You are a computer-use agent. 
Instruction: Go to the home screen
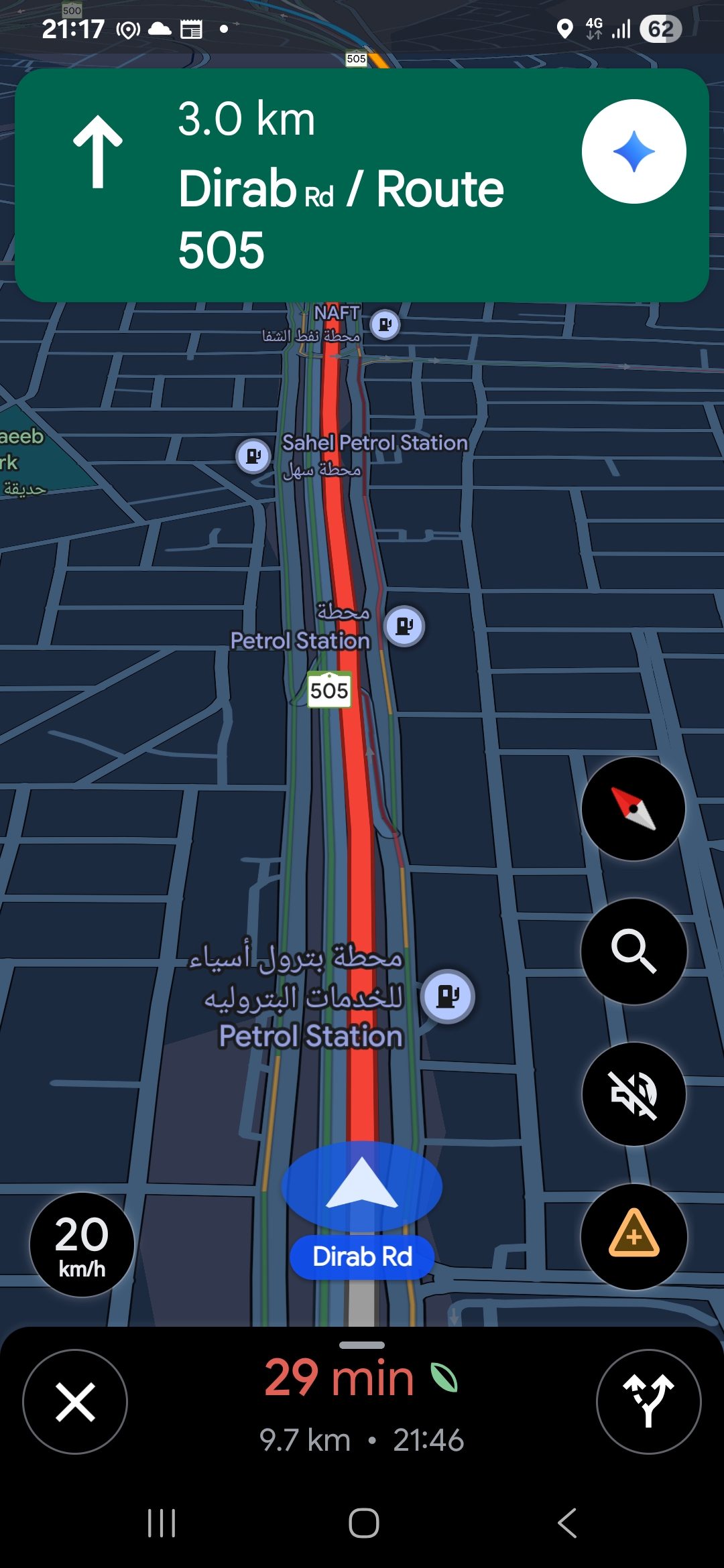[363, 1523]
